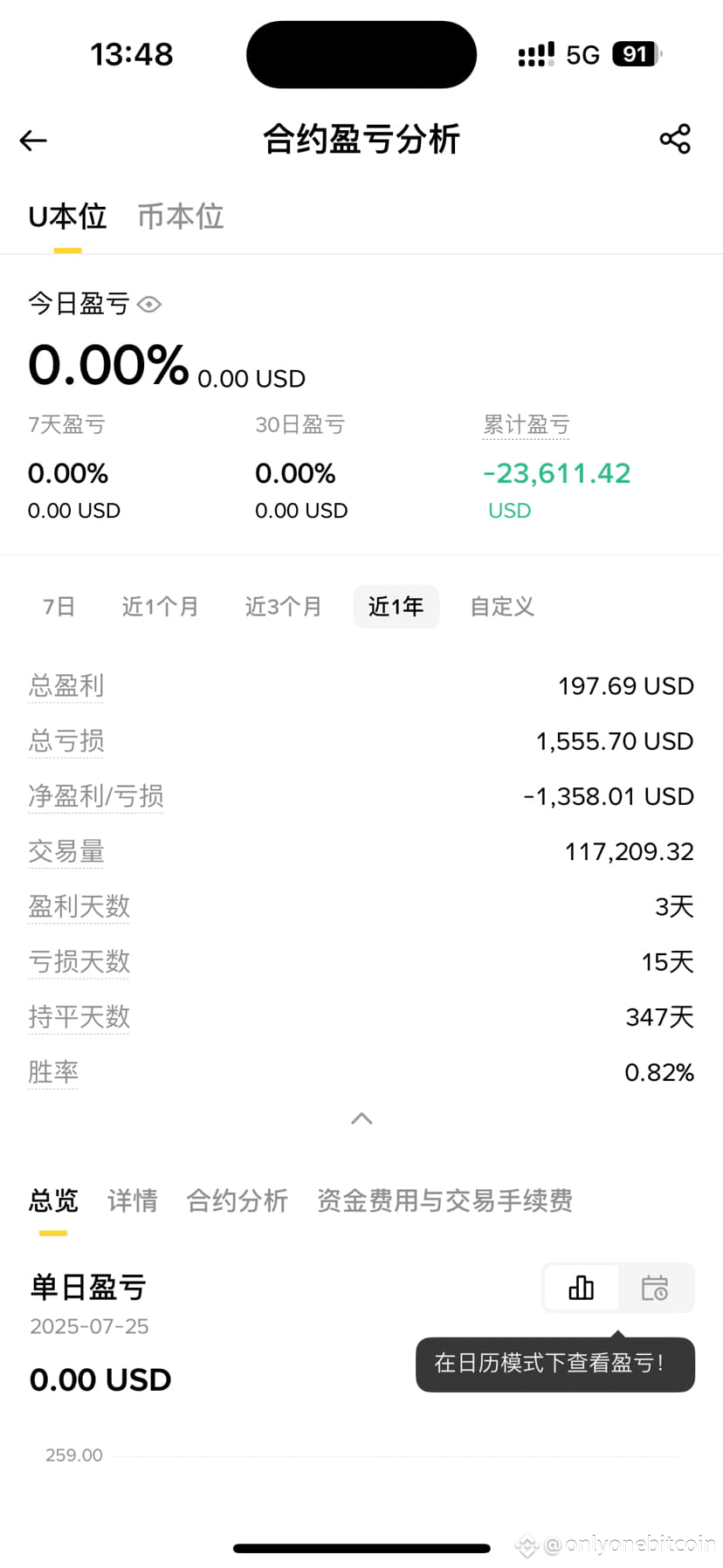Collapse the statistics with up chevron
The height and width of the screenshot is (1568, 723).
click(361, 1118)
